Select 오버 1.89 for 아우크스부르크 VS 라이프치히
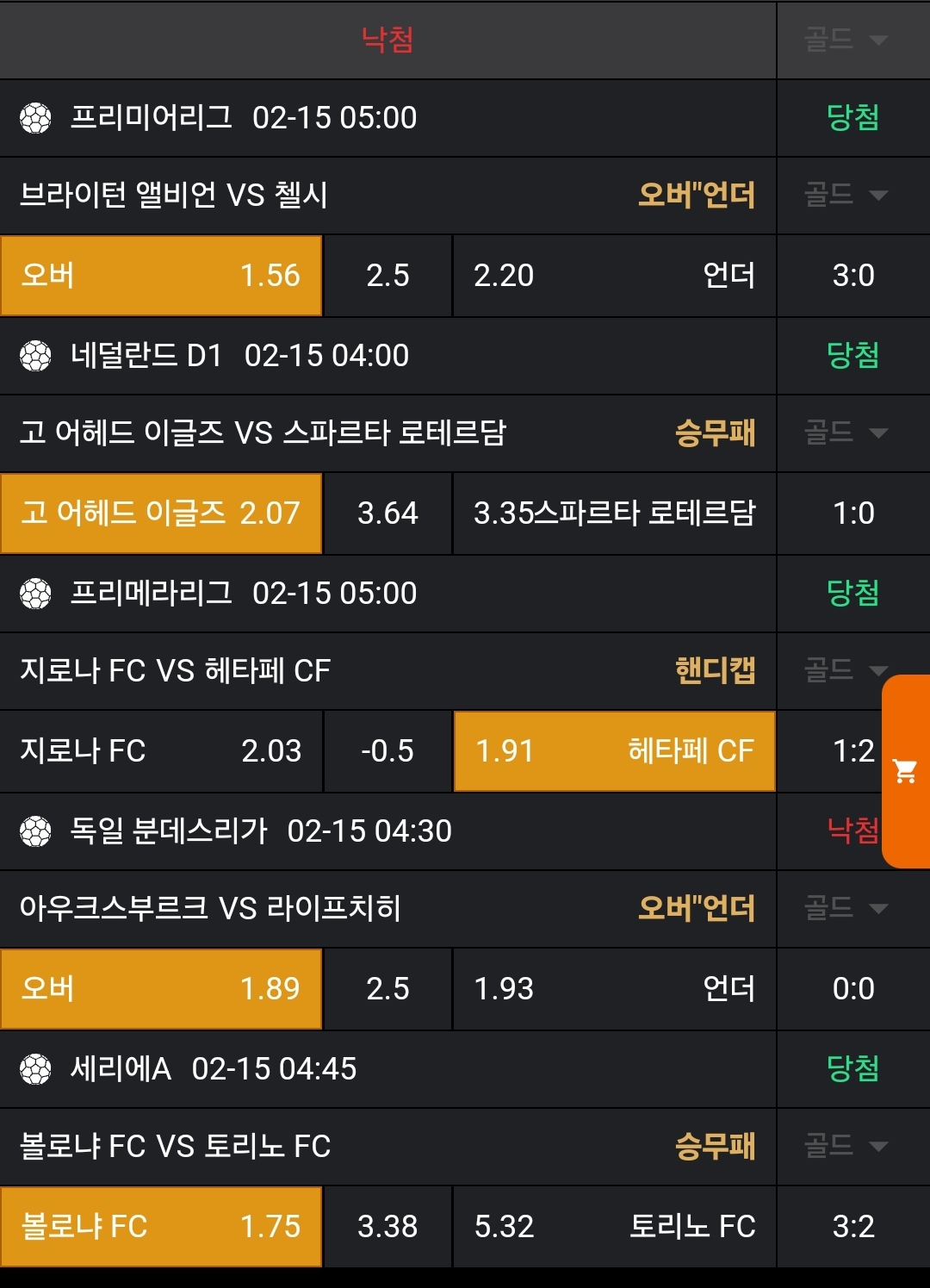This screenshot has height=1288, width=930. 161,989
